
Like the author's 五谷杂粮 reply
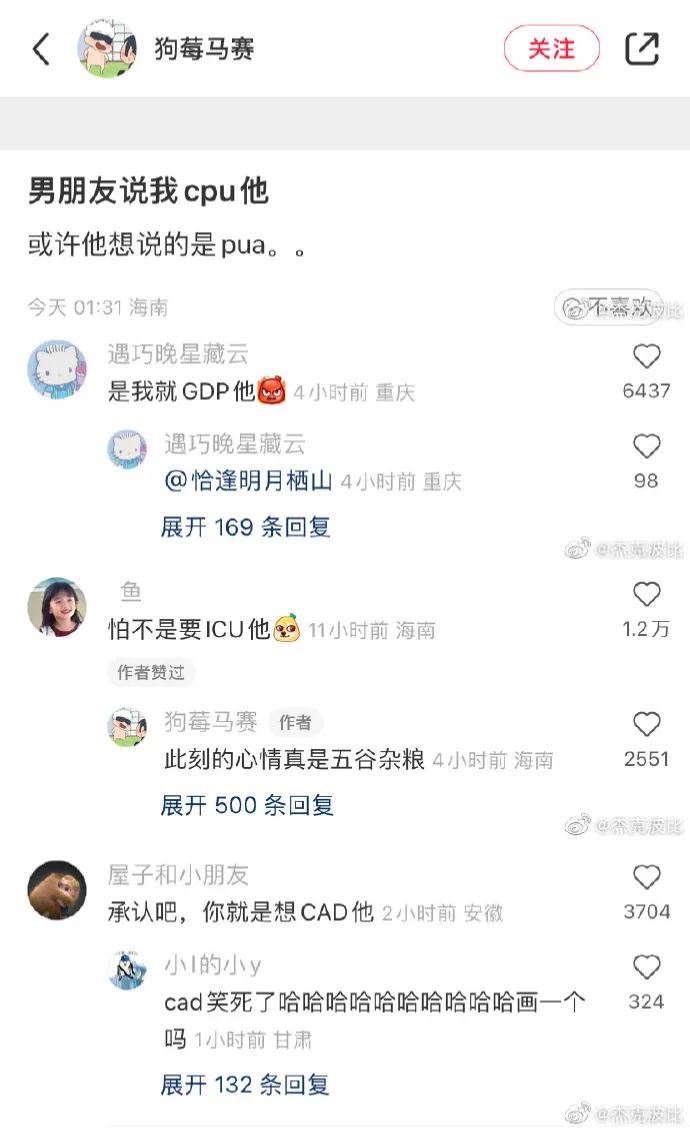[646, 724]
